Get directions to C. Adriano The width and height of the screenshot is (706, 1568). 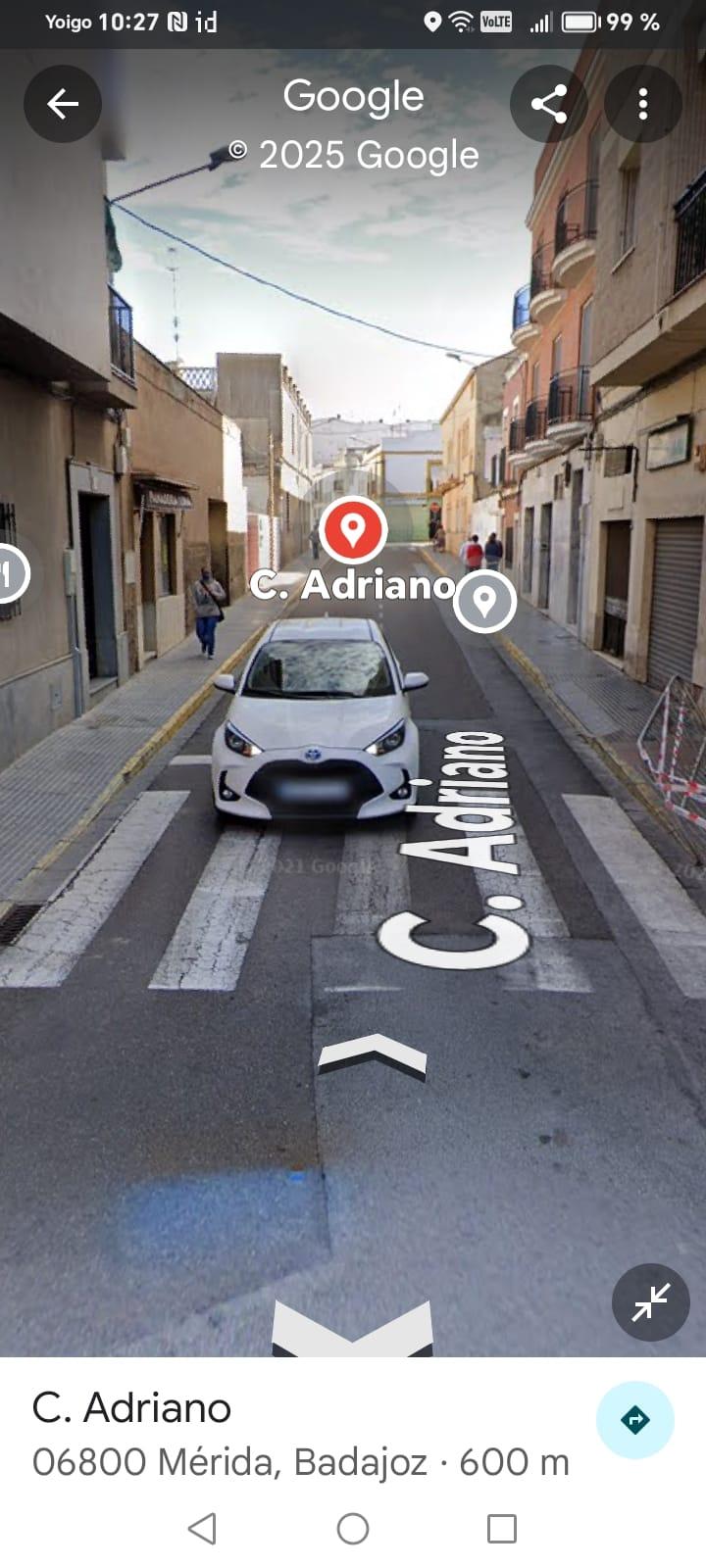635,1420
